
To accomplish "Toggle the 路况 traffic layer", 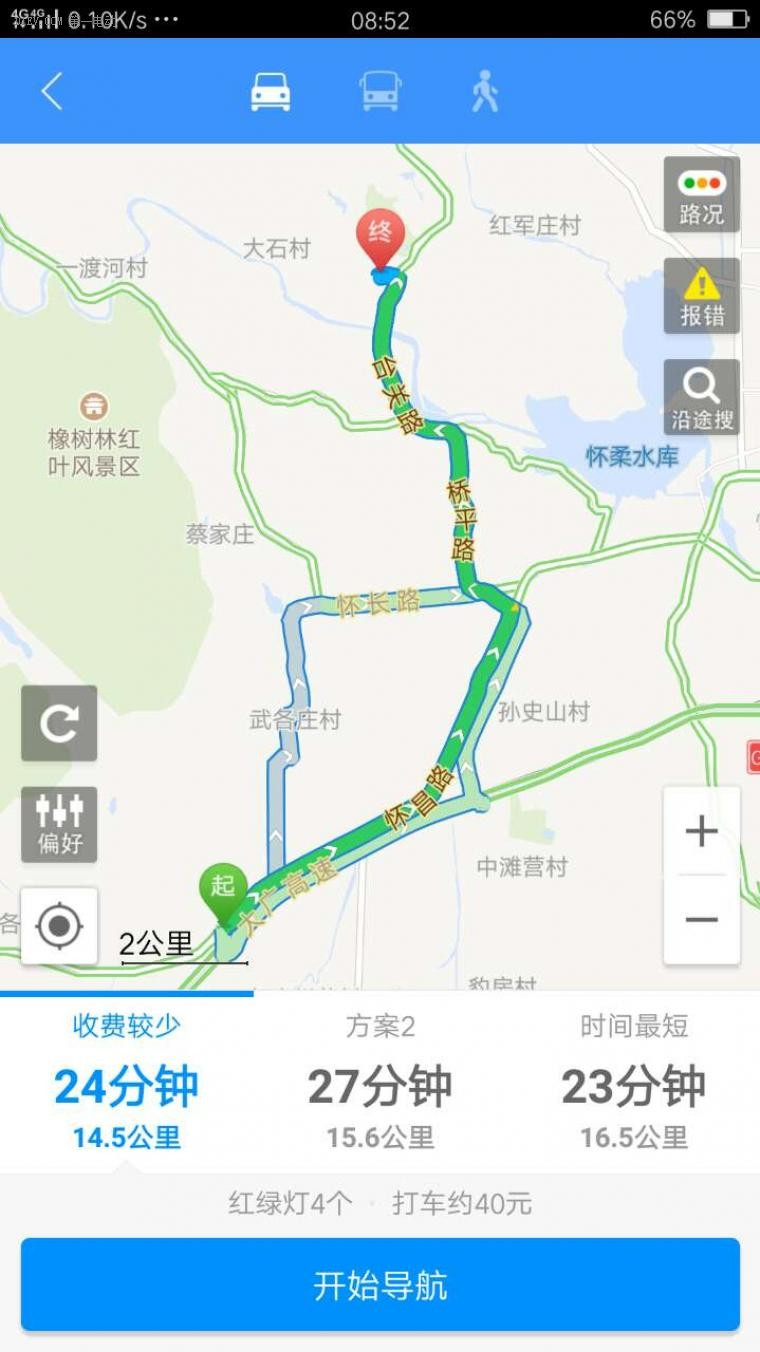I will [x=702, y=194].
